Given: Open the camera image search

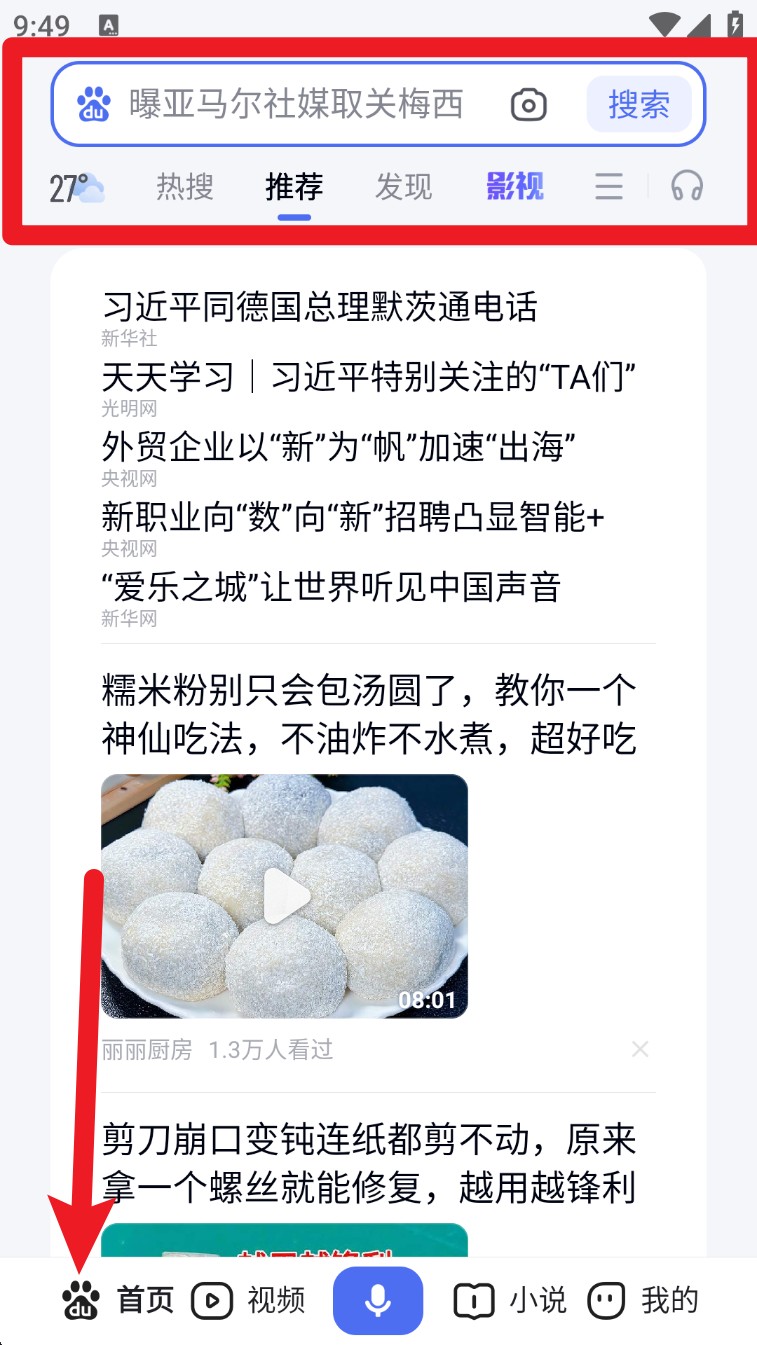Looking at the screenshot, I should pyautogui.click(x=529, y=104).
